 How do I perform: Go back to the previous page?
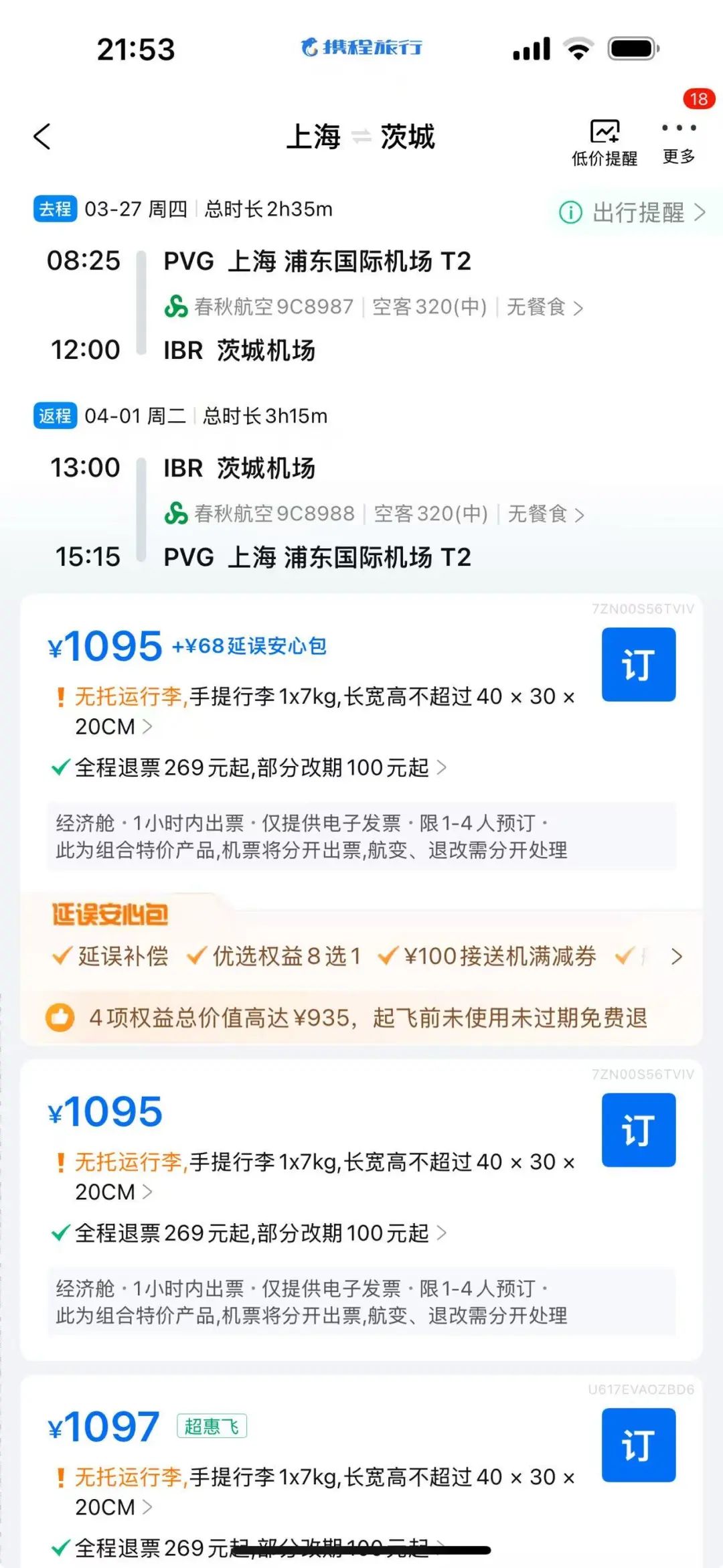42,137
